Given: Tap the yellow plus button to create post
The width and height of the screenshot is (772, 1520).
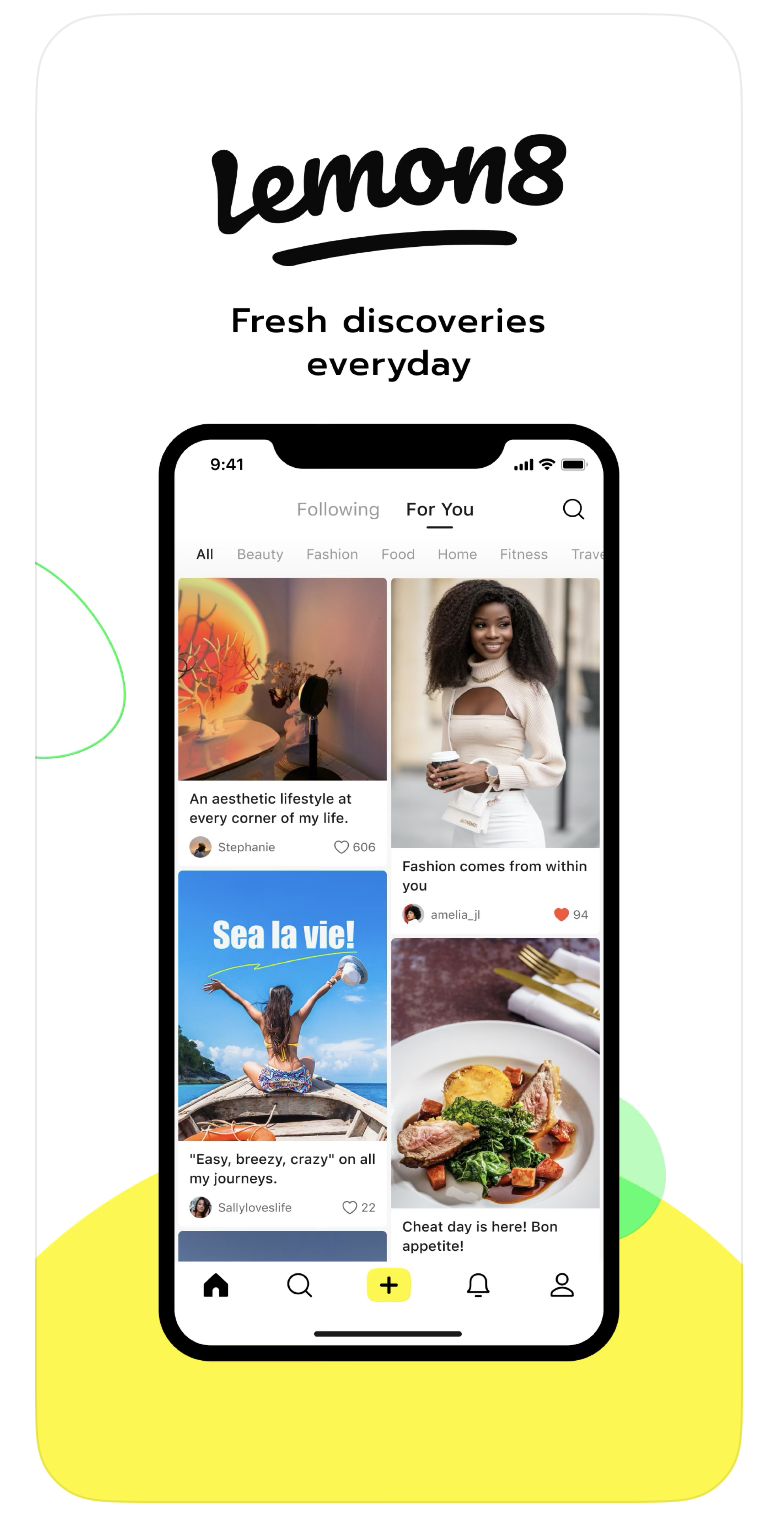Looking at the screenshot, I should (388, 1285).
